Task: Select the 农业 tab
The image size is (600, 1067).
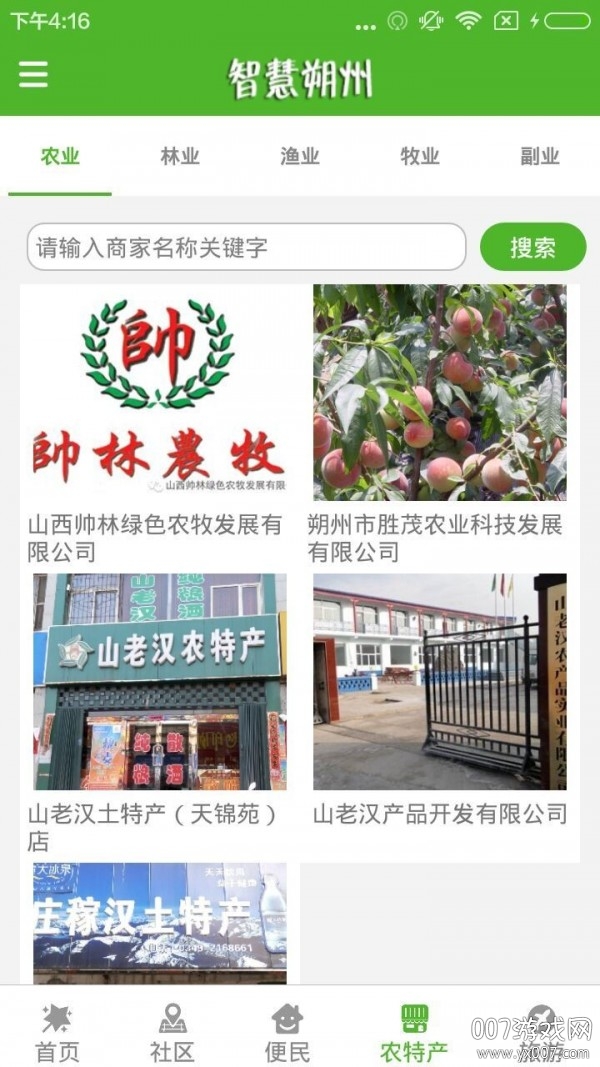Action: pos(60,156)
